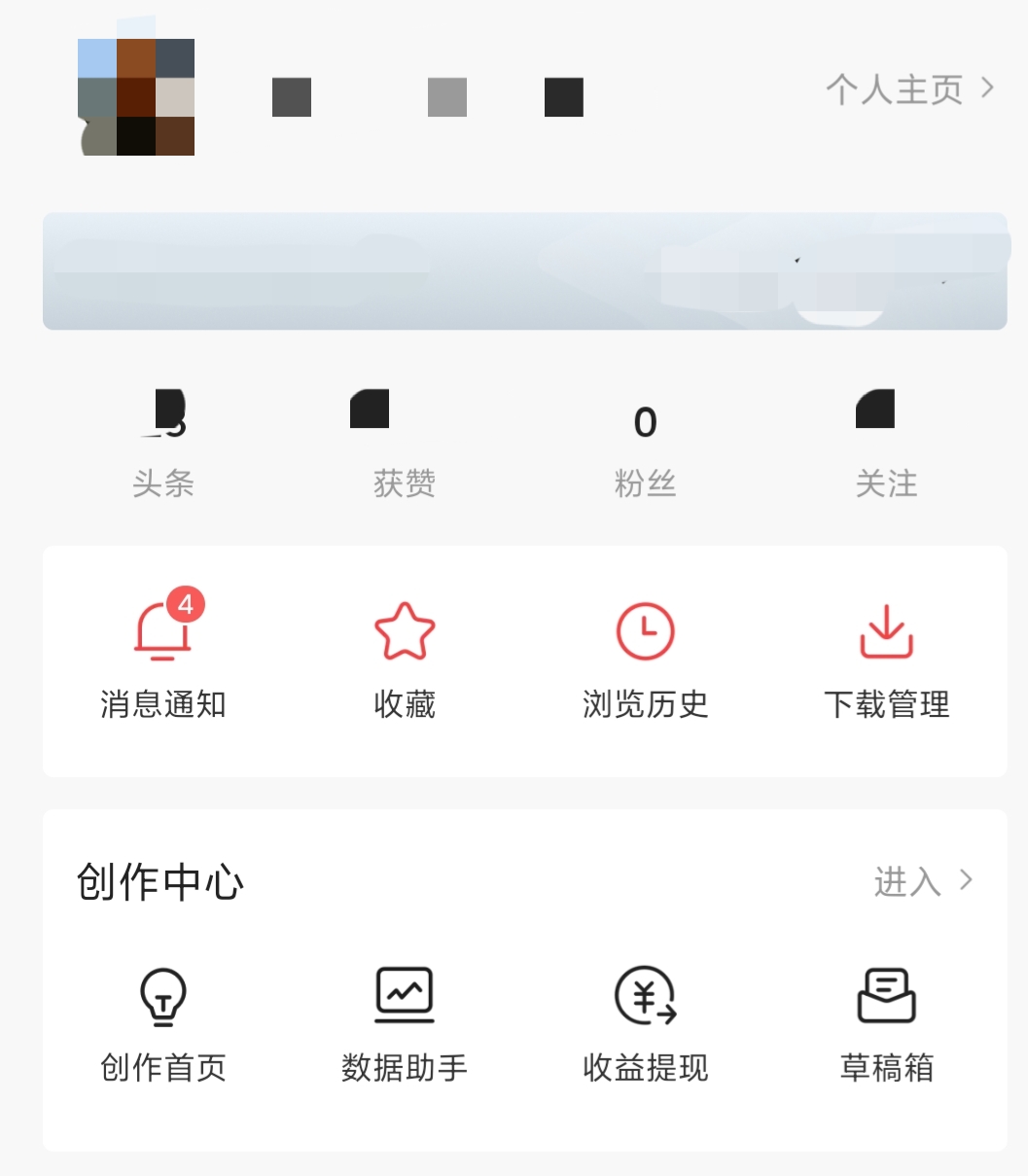Open the 个人主页 link
1028x1176 pixels.
click(x=895, y=89)
